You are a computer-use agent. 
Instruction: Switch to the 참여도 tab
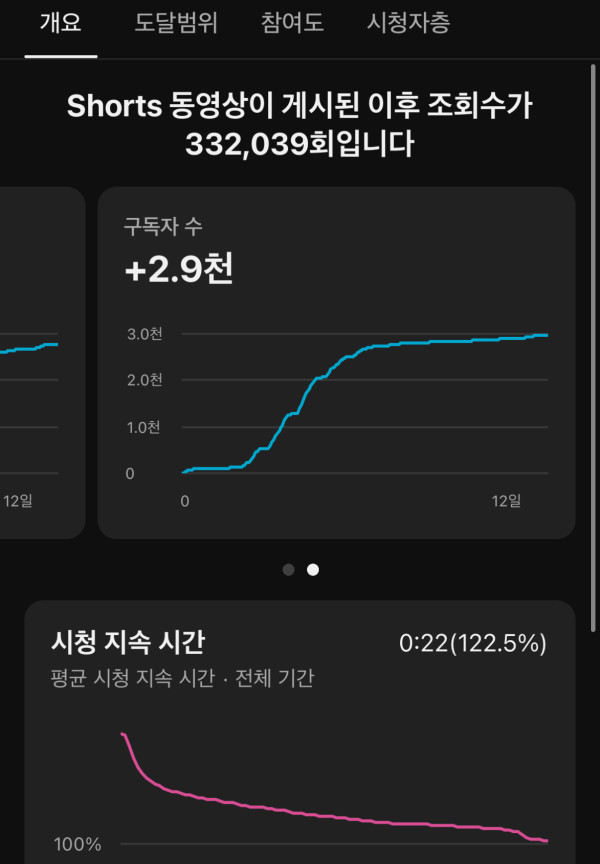(x=292, y=23)
